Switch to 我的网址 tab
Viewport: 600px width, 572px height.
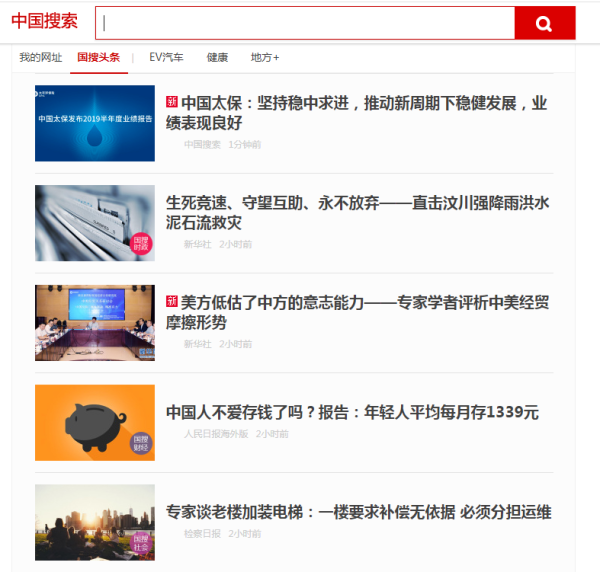pyautogui.click(x=40, y=58)
